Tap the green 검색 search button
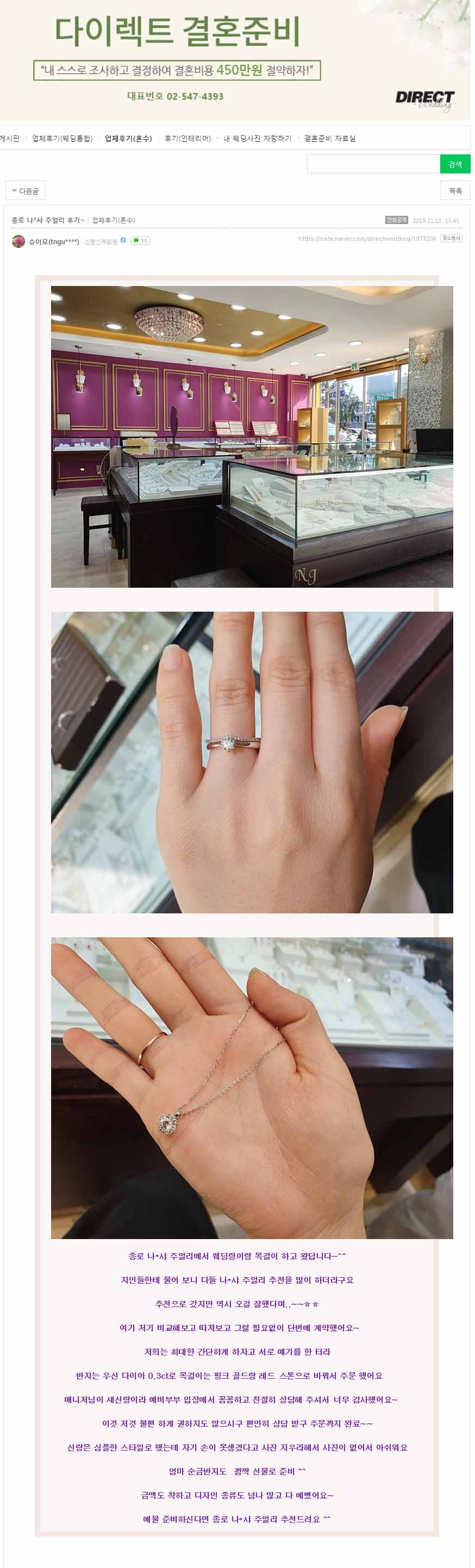475x1568 pixels. [454, 164]
